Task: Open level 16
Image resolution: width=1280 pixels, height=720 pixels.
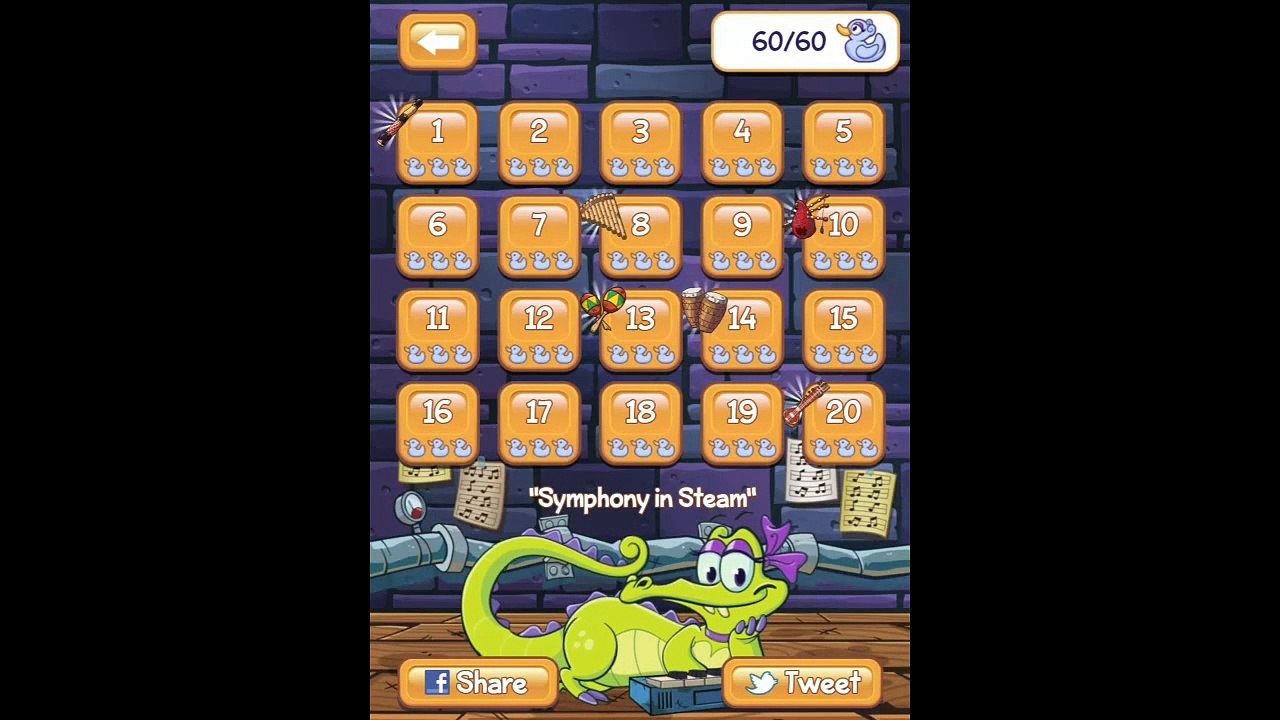Action: [438, 423]
